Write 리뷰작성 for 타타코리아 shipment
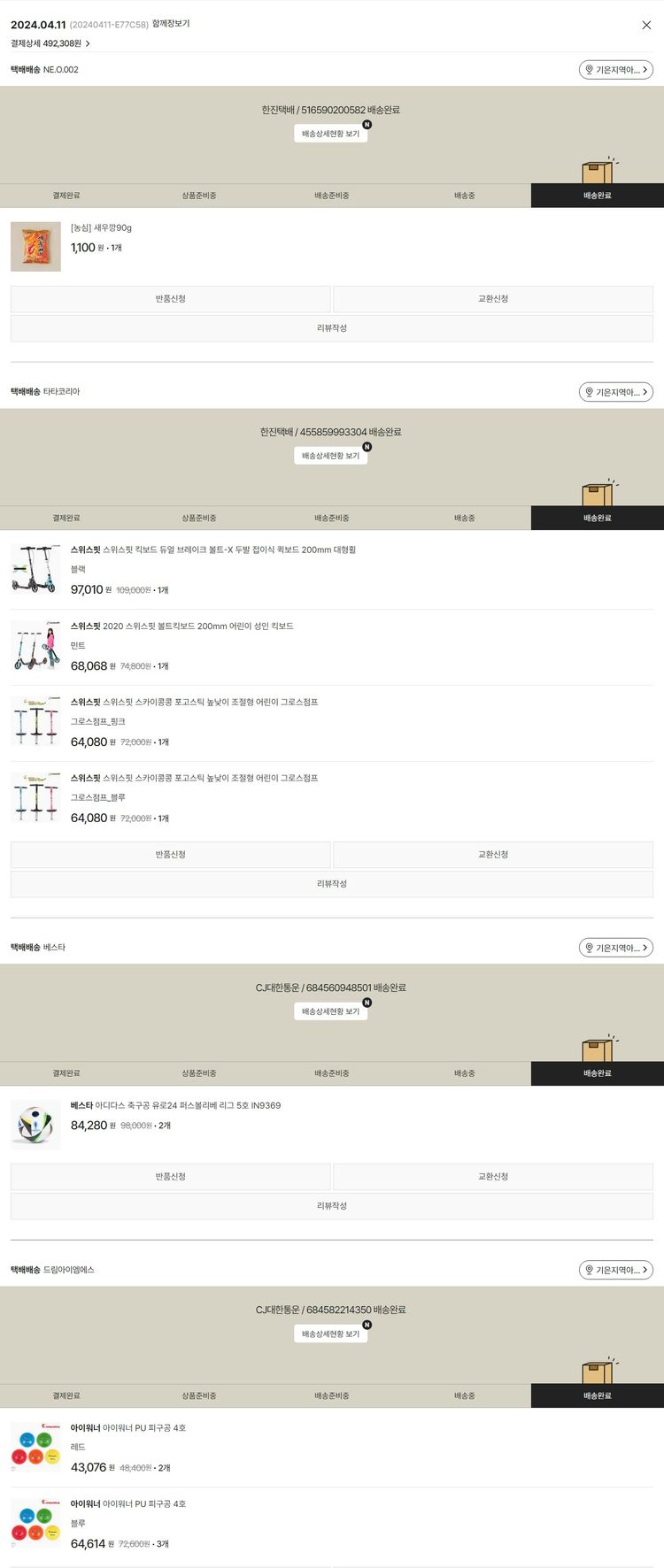This screenshot has height=1568, width=664. point(331,884)
